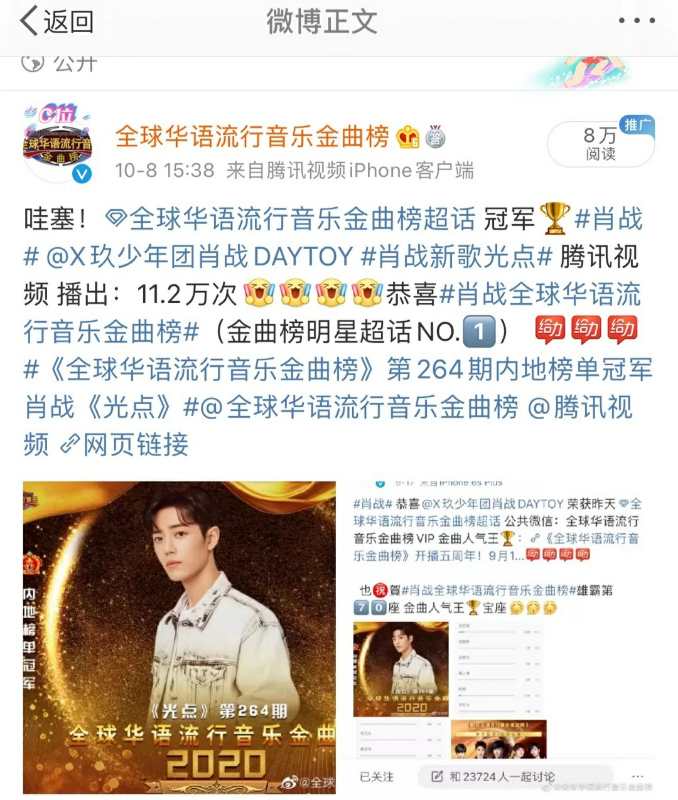Open the account name 全球华语流行音乐金曲榜

coord(254,136)
